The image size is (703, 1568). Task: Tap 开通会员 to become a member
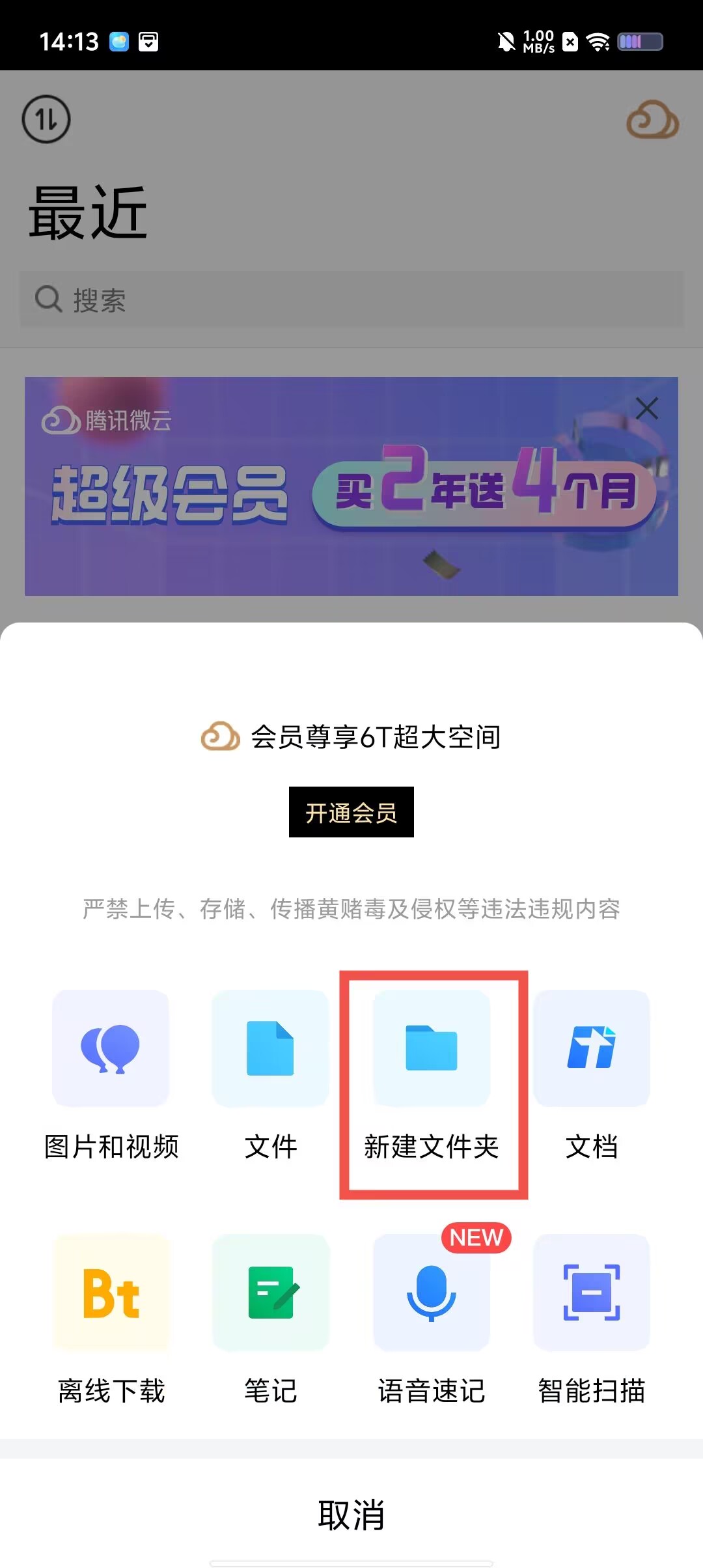click(351, 812)
